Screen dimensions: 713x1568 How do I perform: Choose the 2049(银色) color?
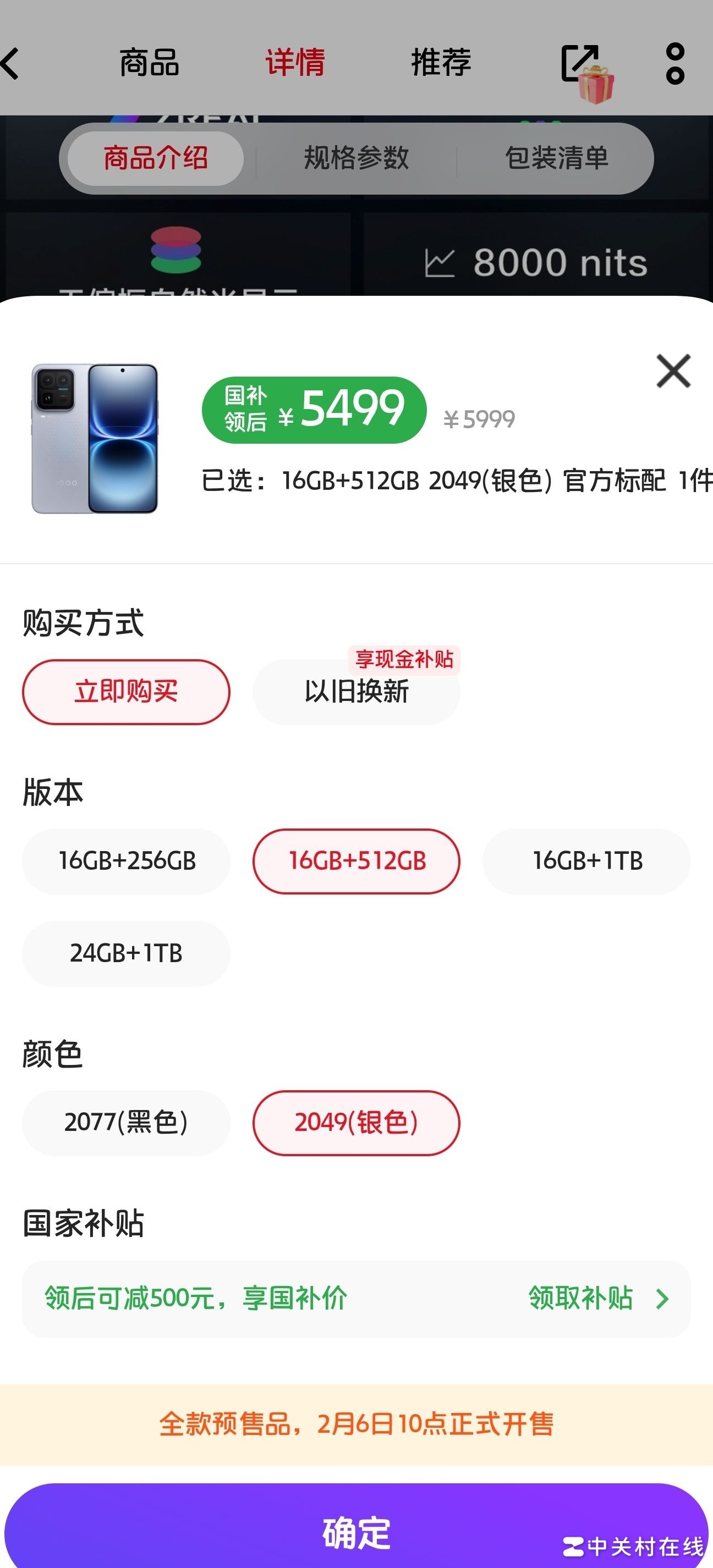tap(356, 1123)
